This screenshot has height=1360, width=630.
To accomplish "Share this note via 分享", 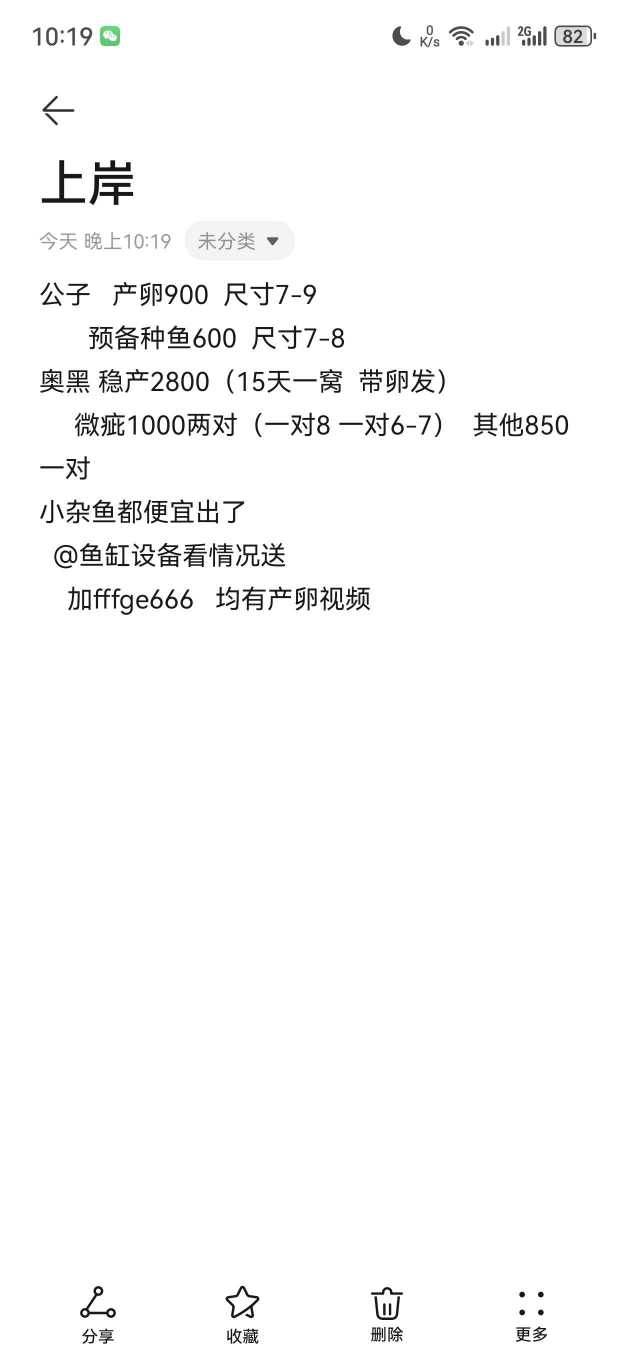I will [98, 1314].
